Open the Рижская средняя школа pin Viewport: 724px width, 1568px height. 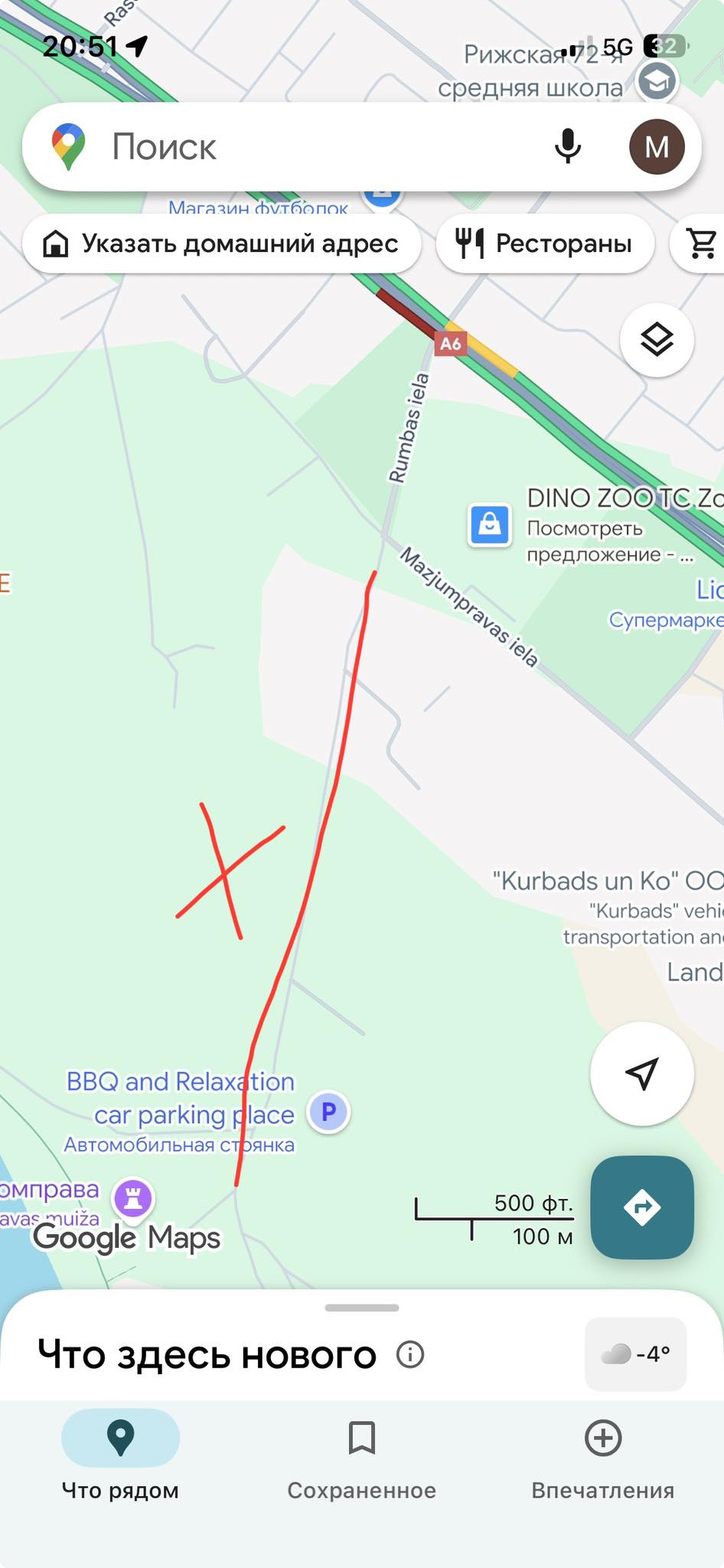tap(657, 80)
